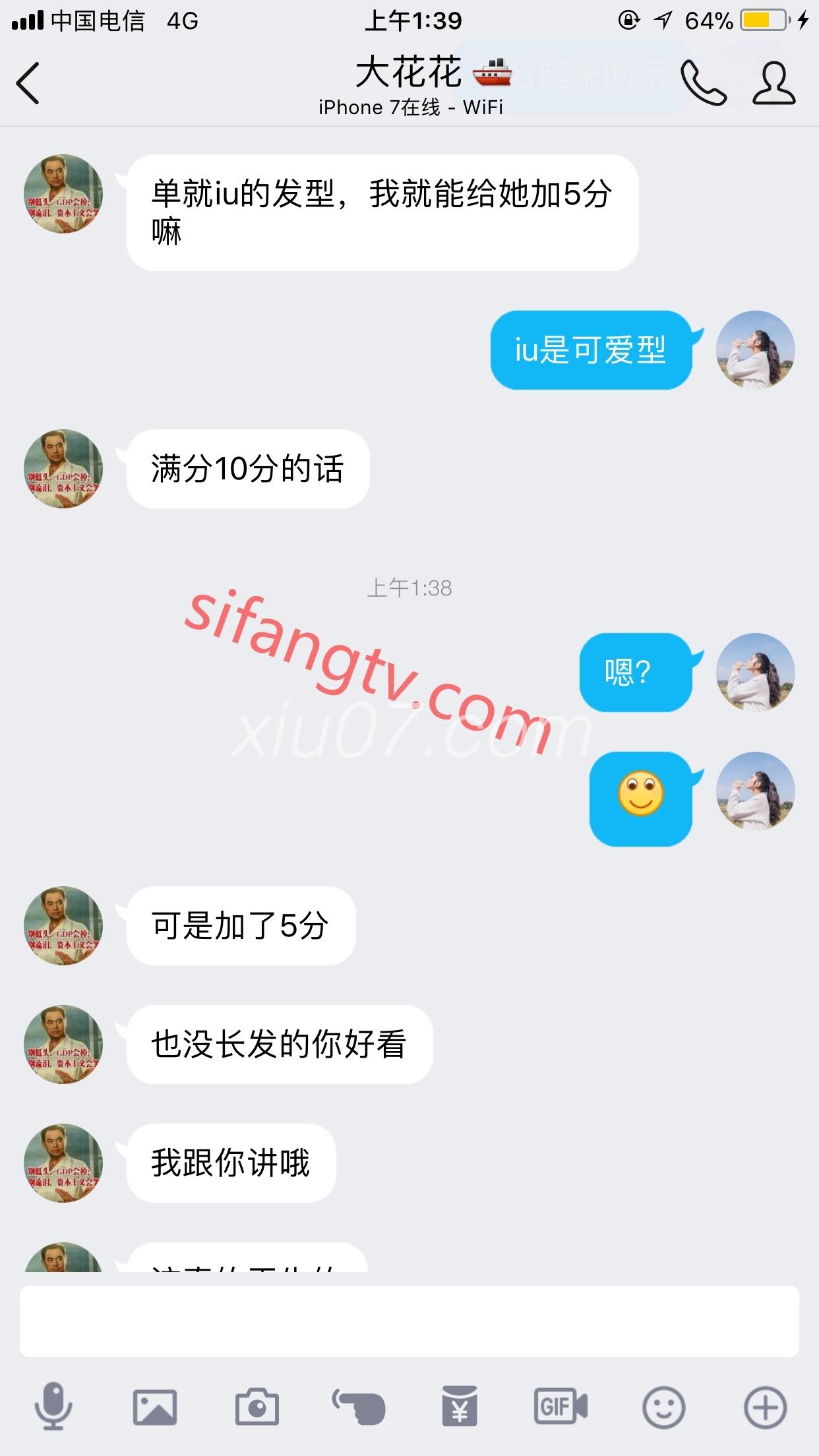Open the camera to take photo
819x1456 pixels.
[x=257, y=1407]
